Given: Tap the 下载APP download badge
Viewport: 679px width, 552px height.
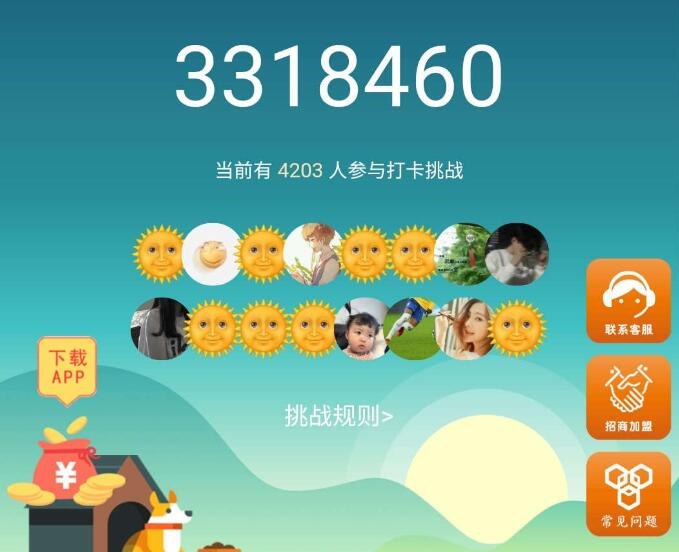Looking at the screenshot, I should (68, 367).
